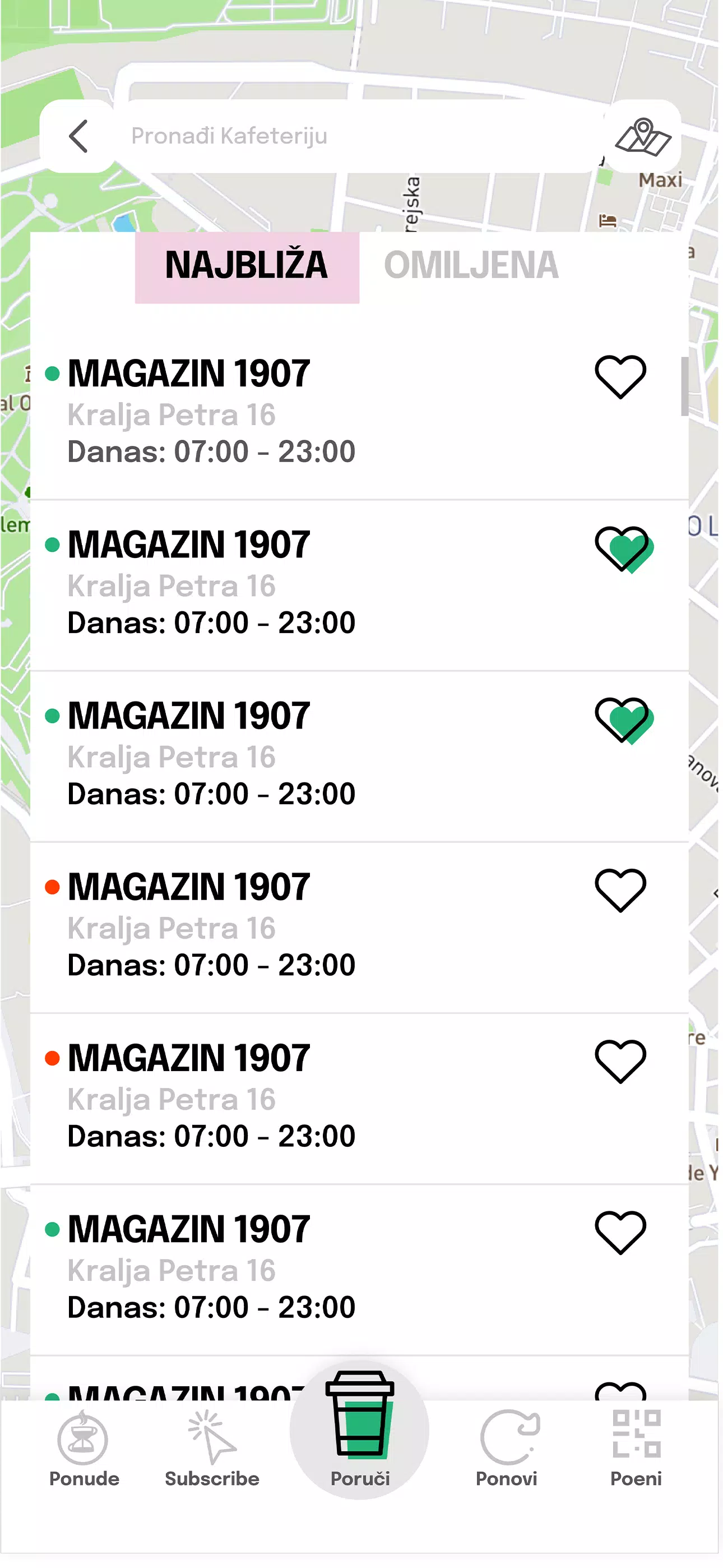Open the Subscribe tab
Screen dimensions: 723x1568
[x=212, y=1449]
